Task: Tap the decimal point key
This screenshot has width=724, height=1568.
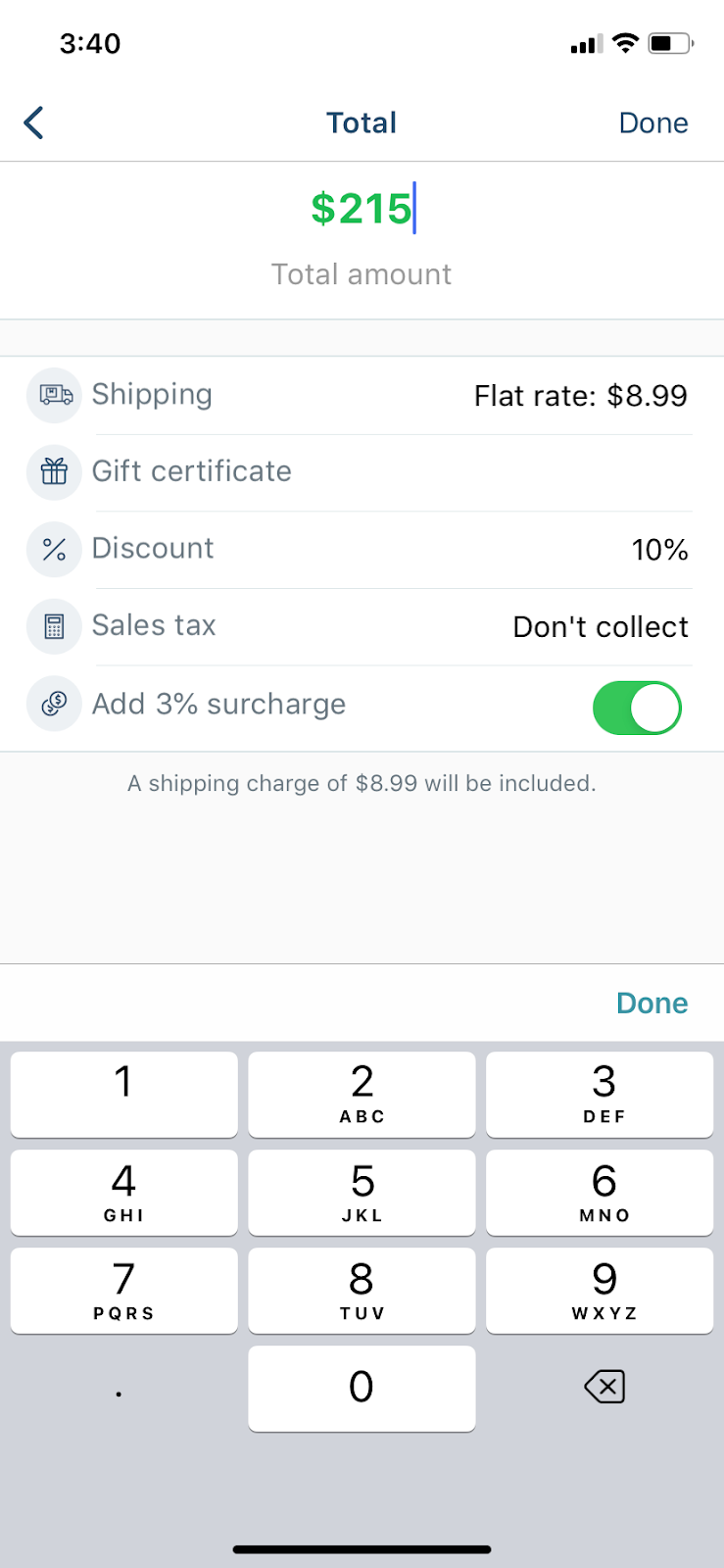Action: (x=123, y=1389)
